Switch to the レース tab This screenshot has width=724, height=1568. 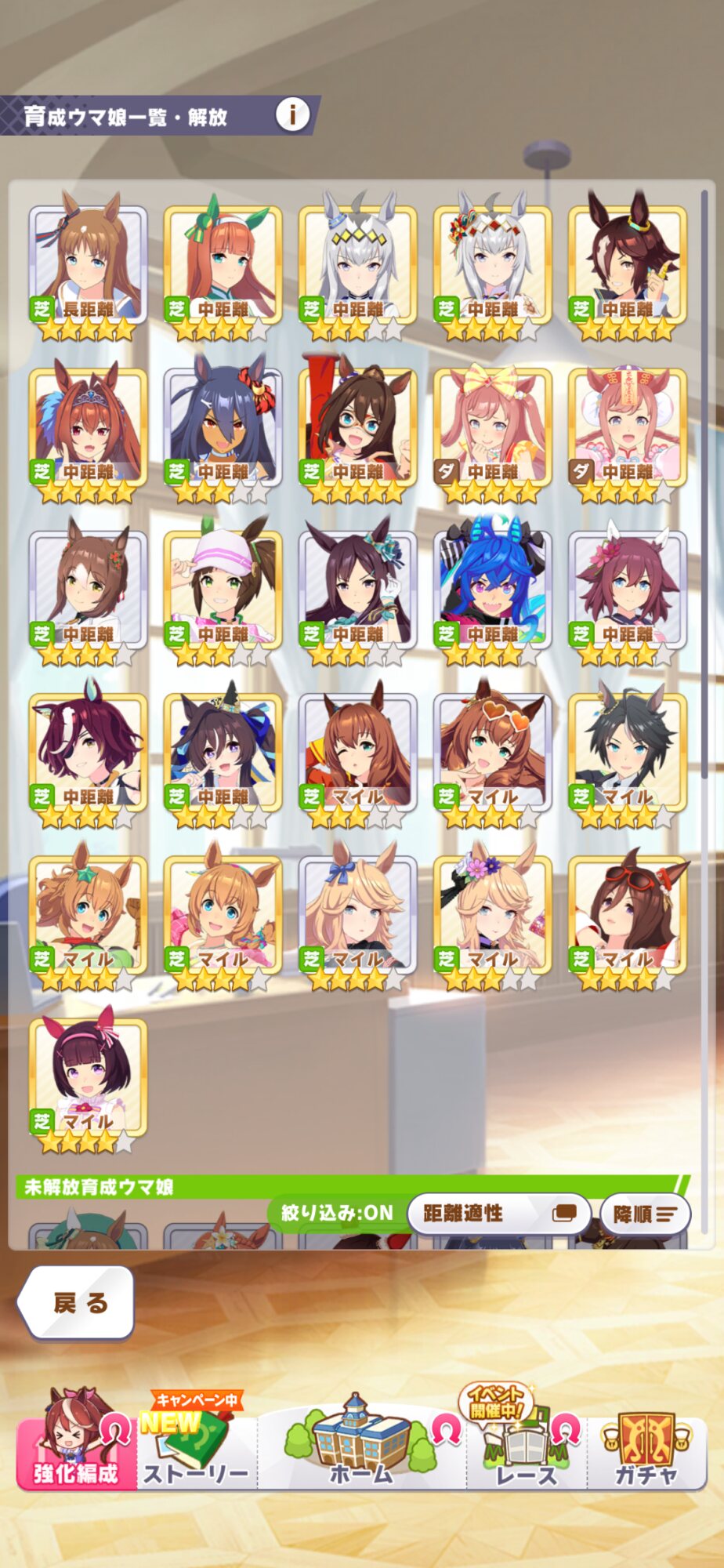point(527,1443)
